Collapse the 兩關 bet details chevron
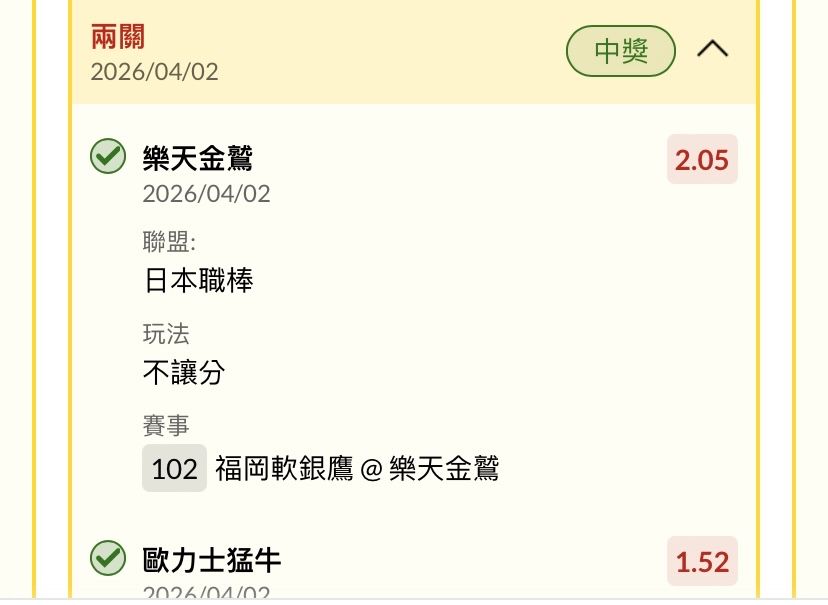Screen dimensions: 828x605 point(713,49)
